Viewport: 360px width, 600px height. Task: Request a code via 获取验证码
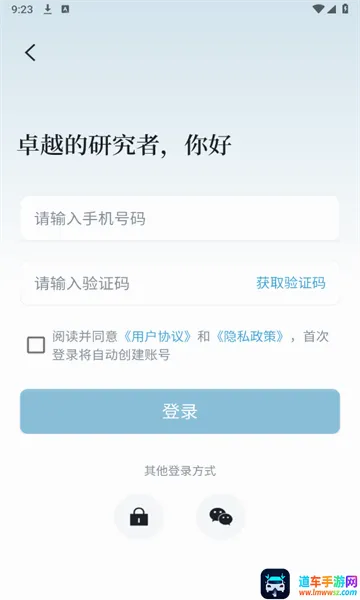pyautogui.click(x=291, y=283)
